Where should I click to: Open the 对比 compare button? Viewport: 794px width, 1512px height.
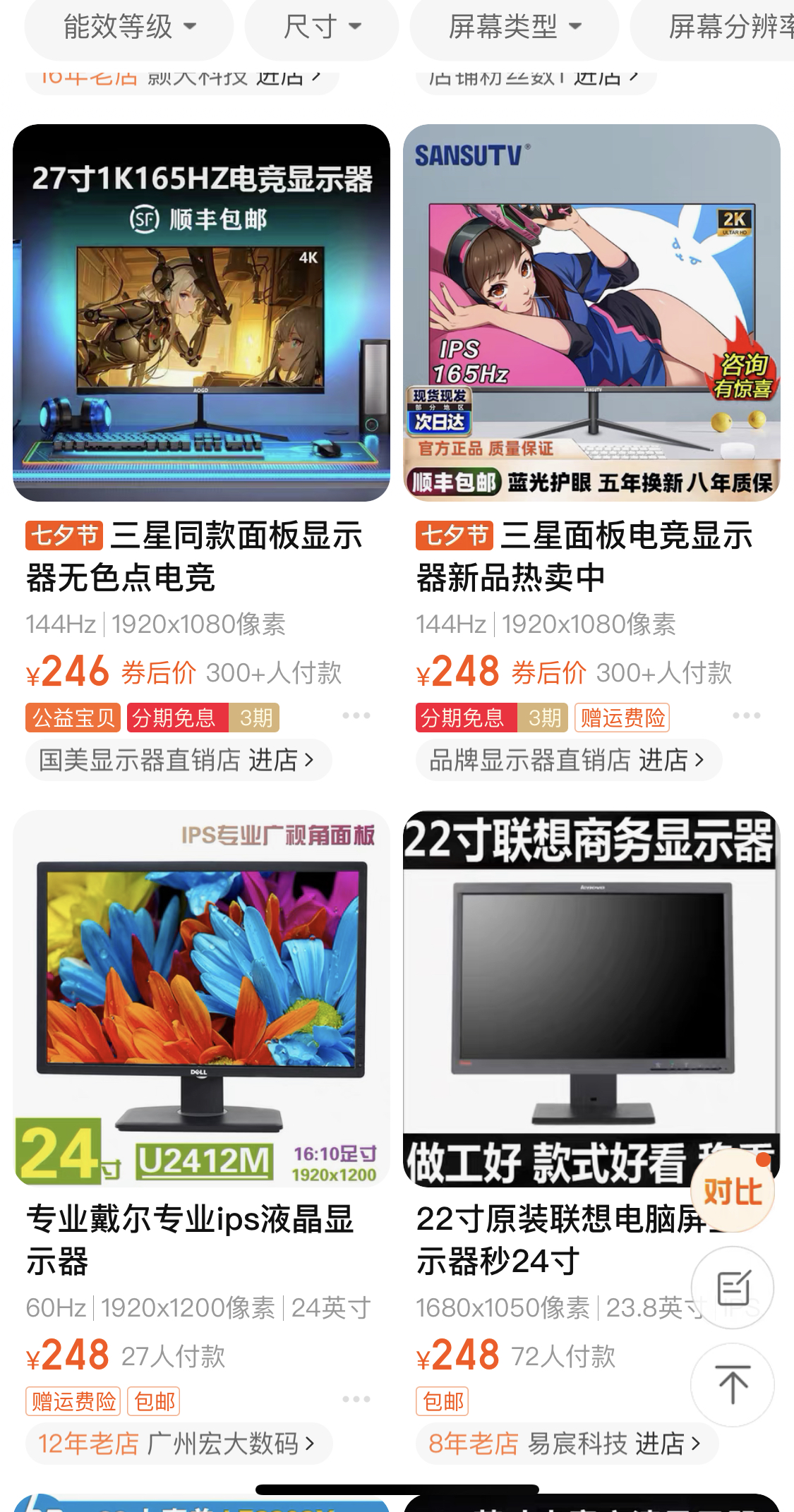click(x=732, y=1192)
